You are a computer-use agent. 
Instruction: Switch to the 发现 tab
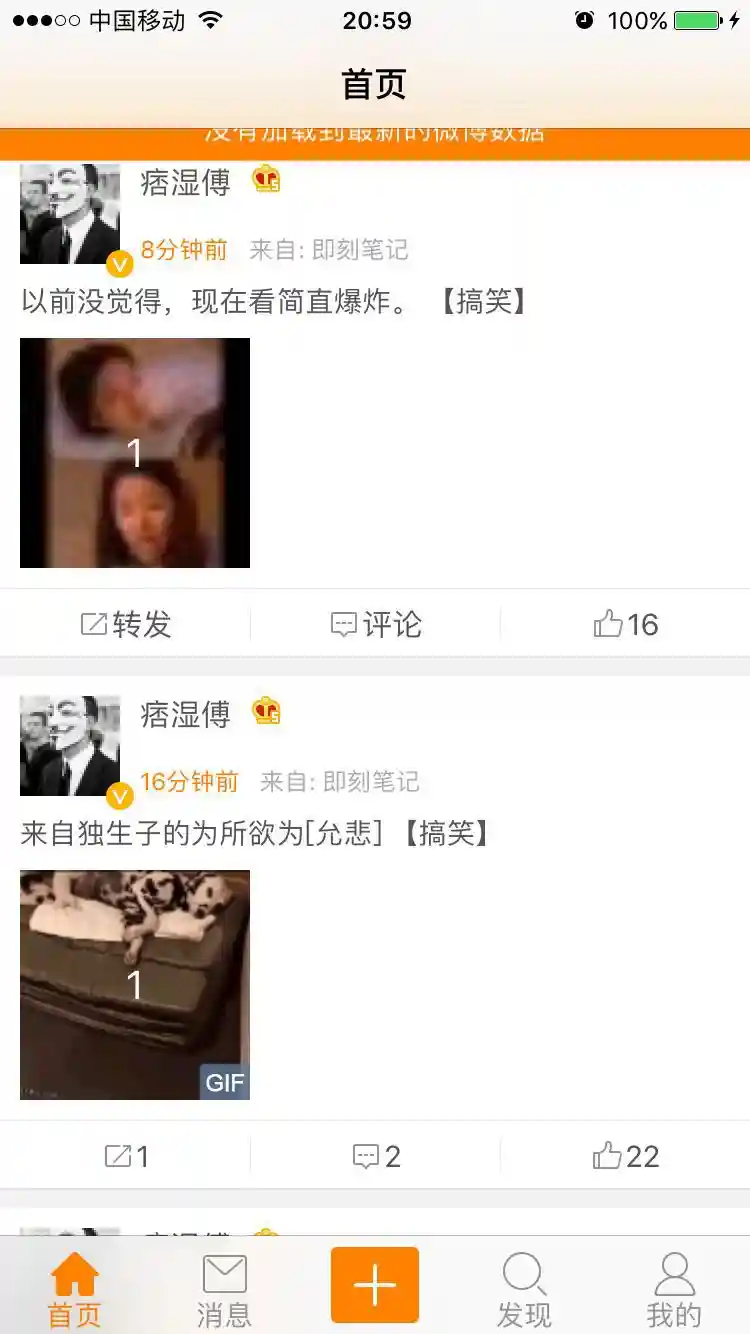524,1290
